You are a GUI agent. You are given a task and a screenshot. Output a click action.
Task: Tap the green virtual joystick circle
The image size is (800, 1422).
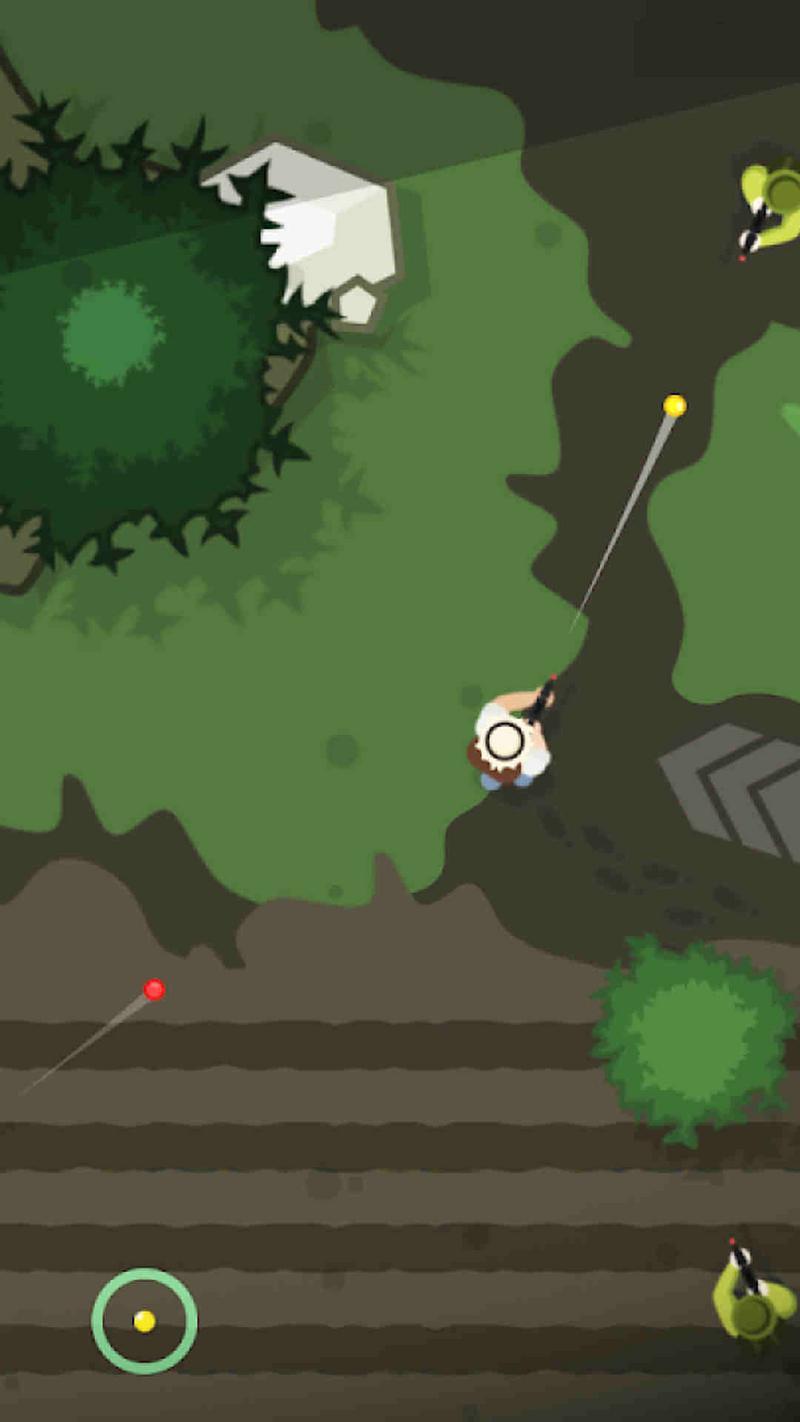144,1321
